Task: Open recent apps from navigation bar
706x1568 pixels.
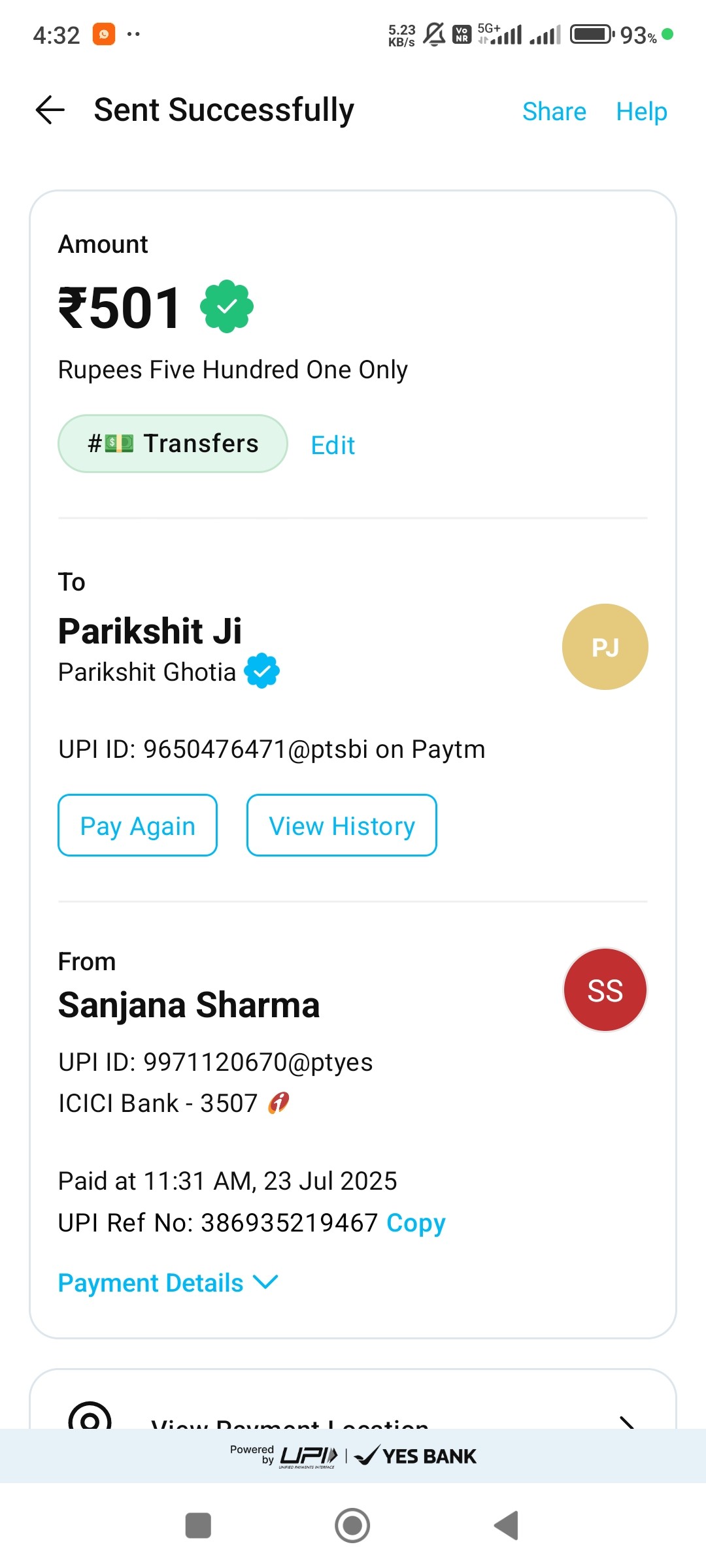Action: click(198, 1526)
